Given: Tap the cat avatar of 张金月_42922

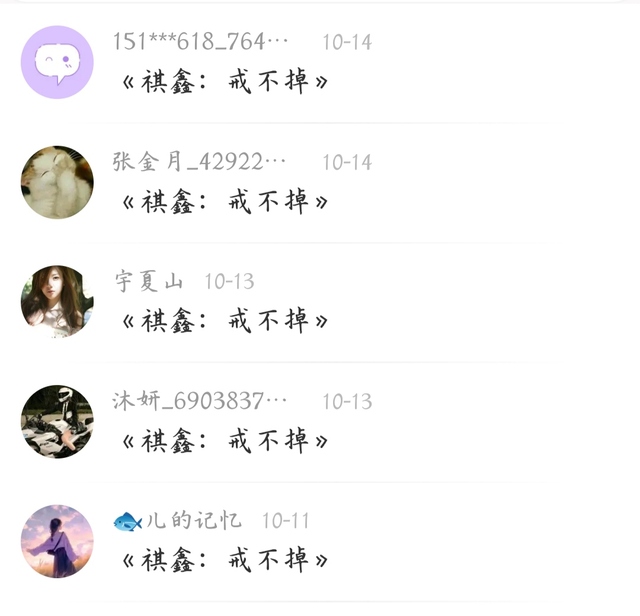Looking at the screenshot, I should point(57,182).
